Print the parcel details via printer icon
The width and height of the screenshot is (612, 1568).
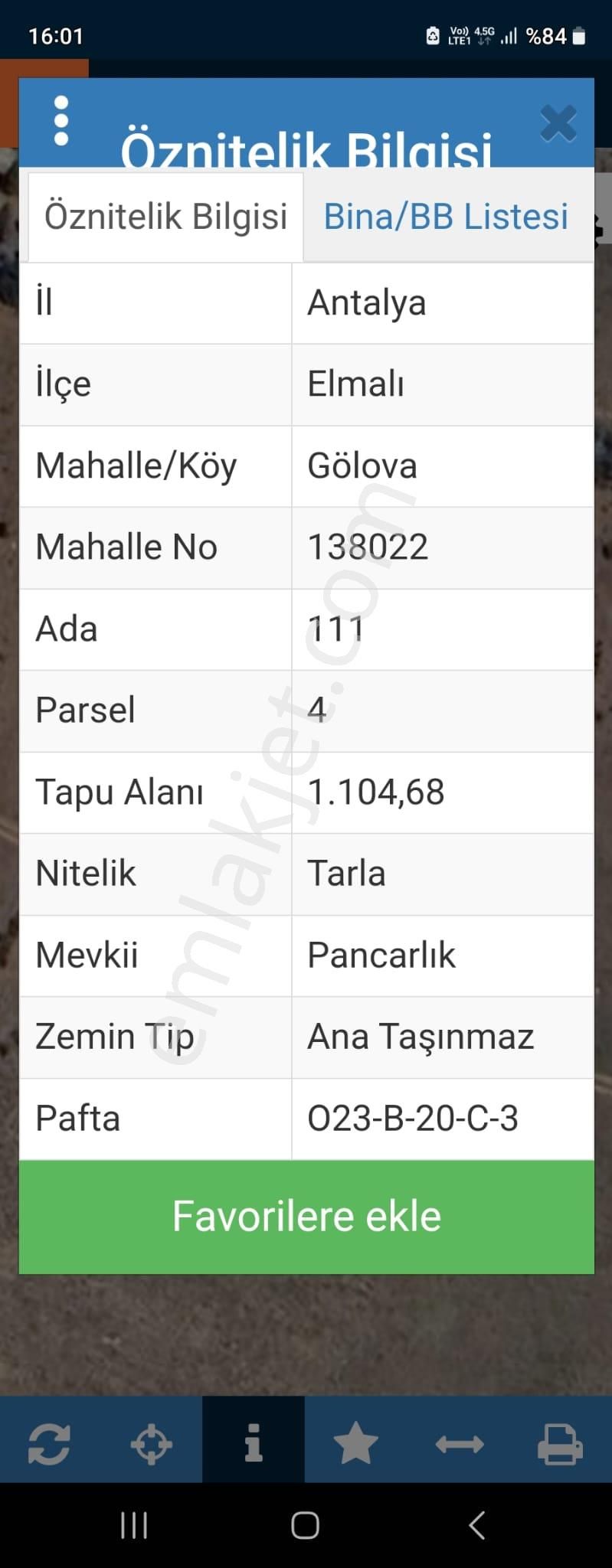[x=560, y=1444]
